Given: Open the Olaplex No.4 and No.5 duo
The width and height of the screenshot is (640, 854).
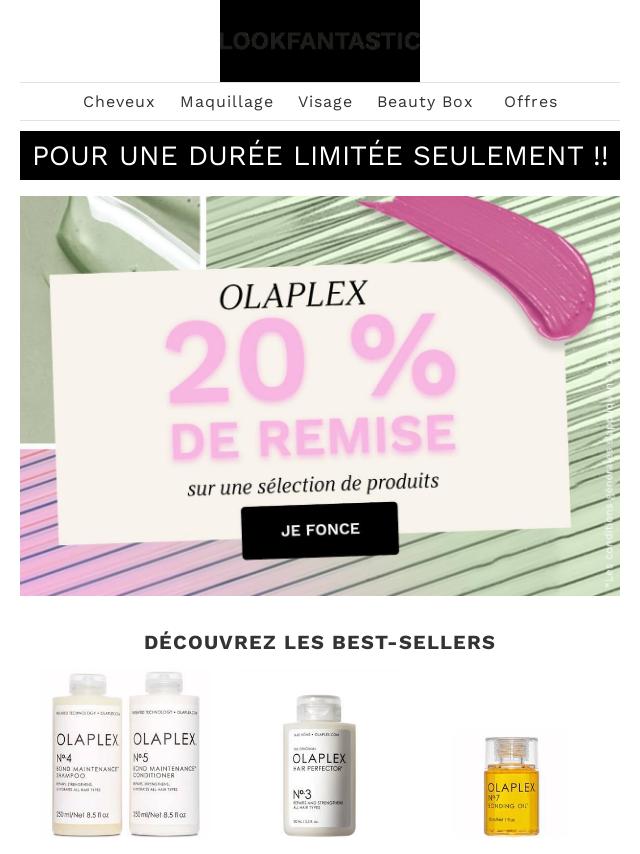Looking at the screenshot, I should click(x=126, y=755).
